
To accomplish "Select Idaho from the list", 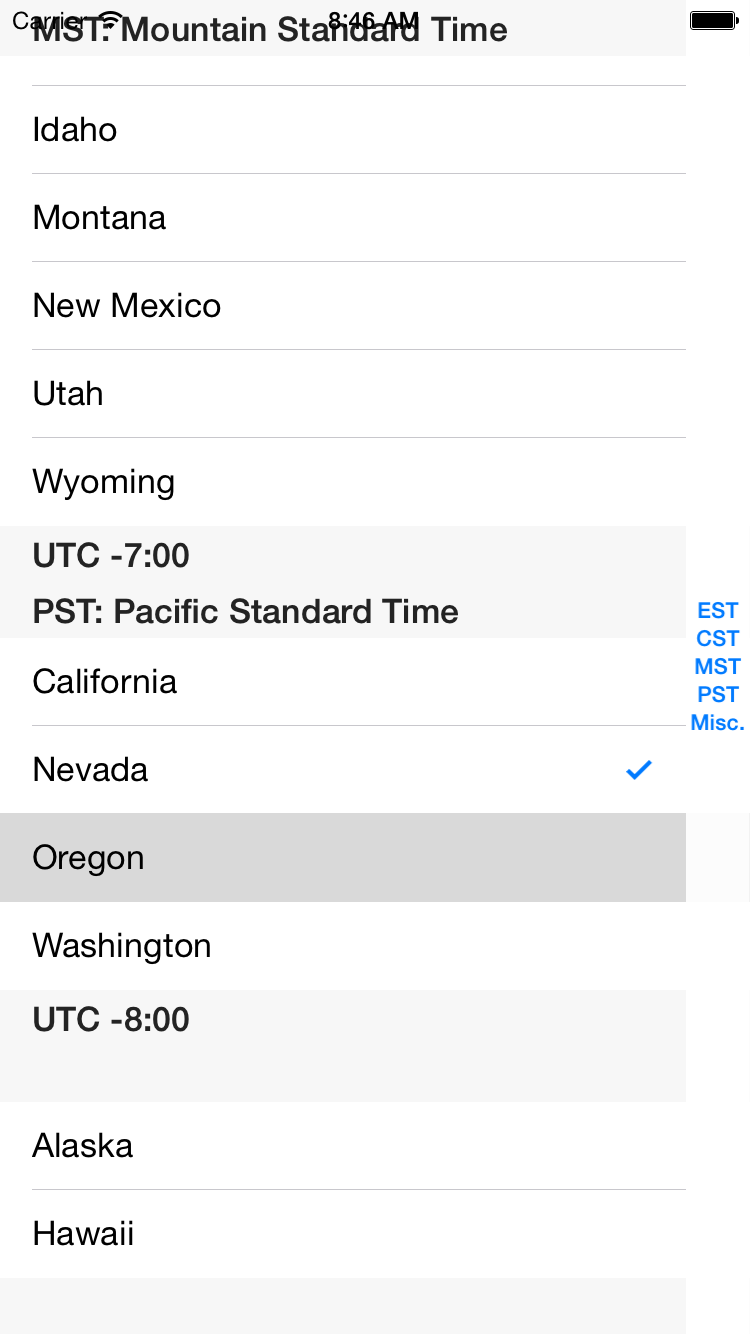I will click(343, 130).
